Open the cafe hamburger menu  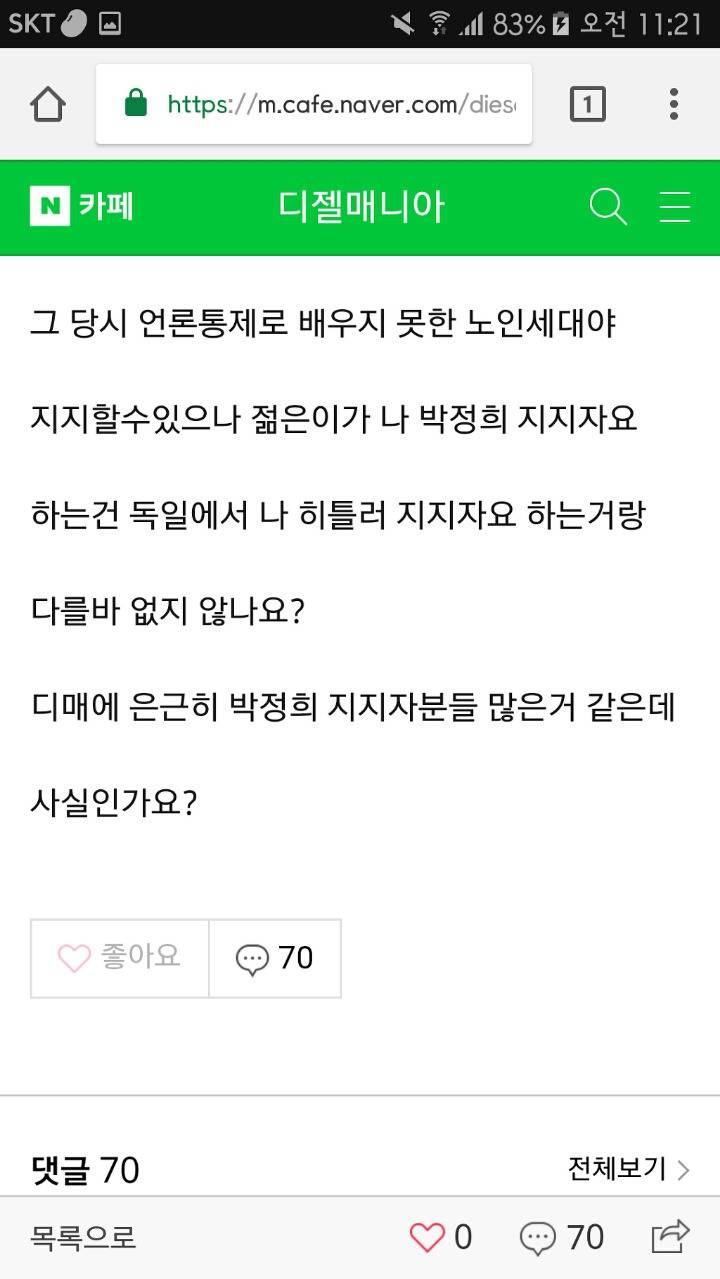click(675, 206)
